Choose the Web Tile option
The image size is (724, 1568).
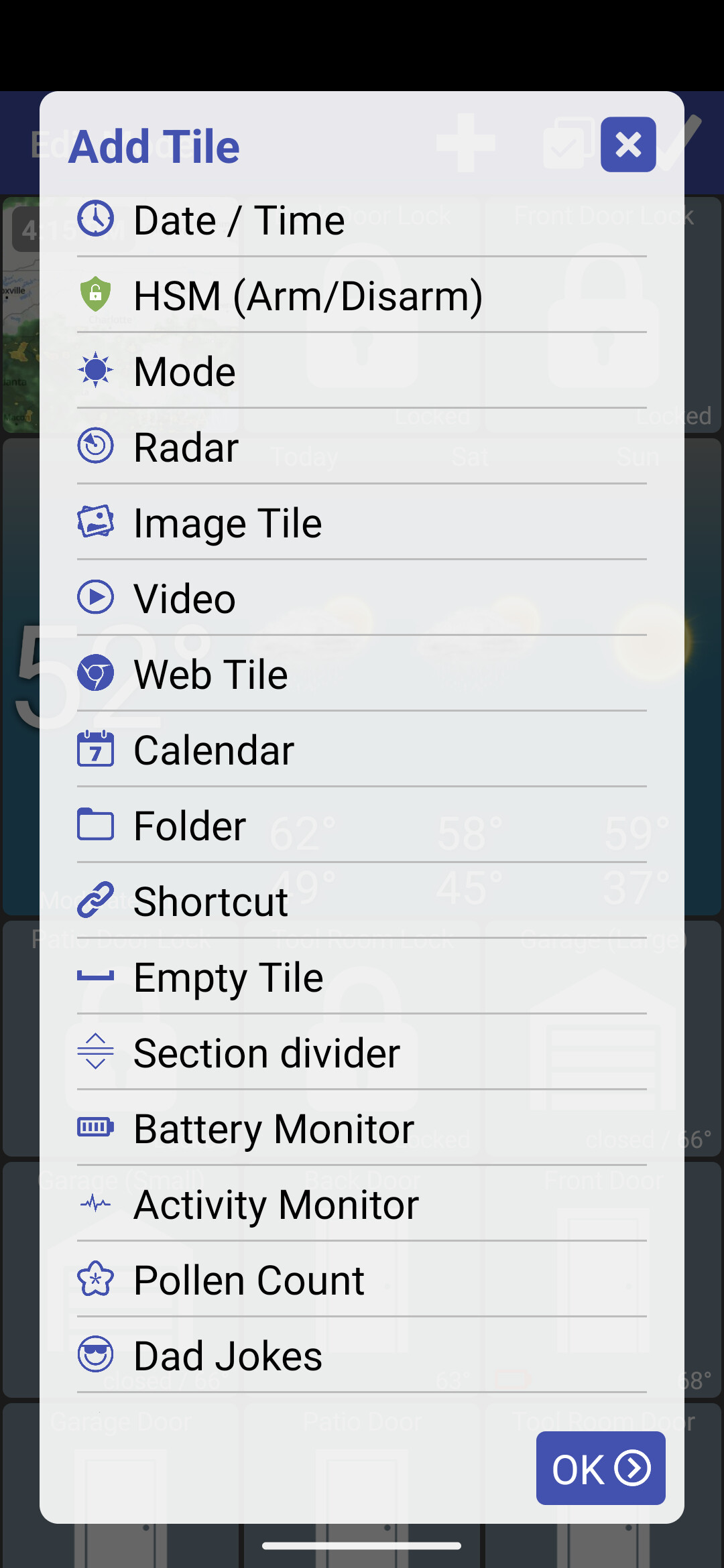point(362,674)
